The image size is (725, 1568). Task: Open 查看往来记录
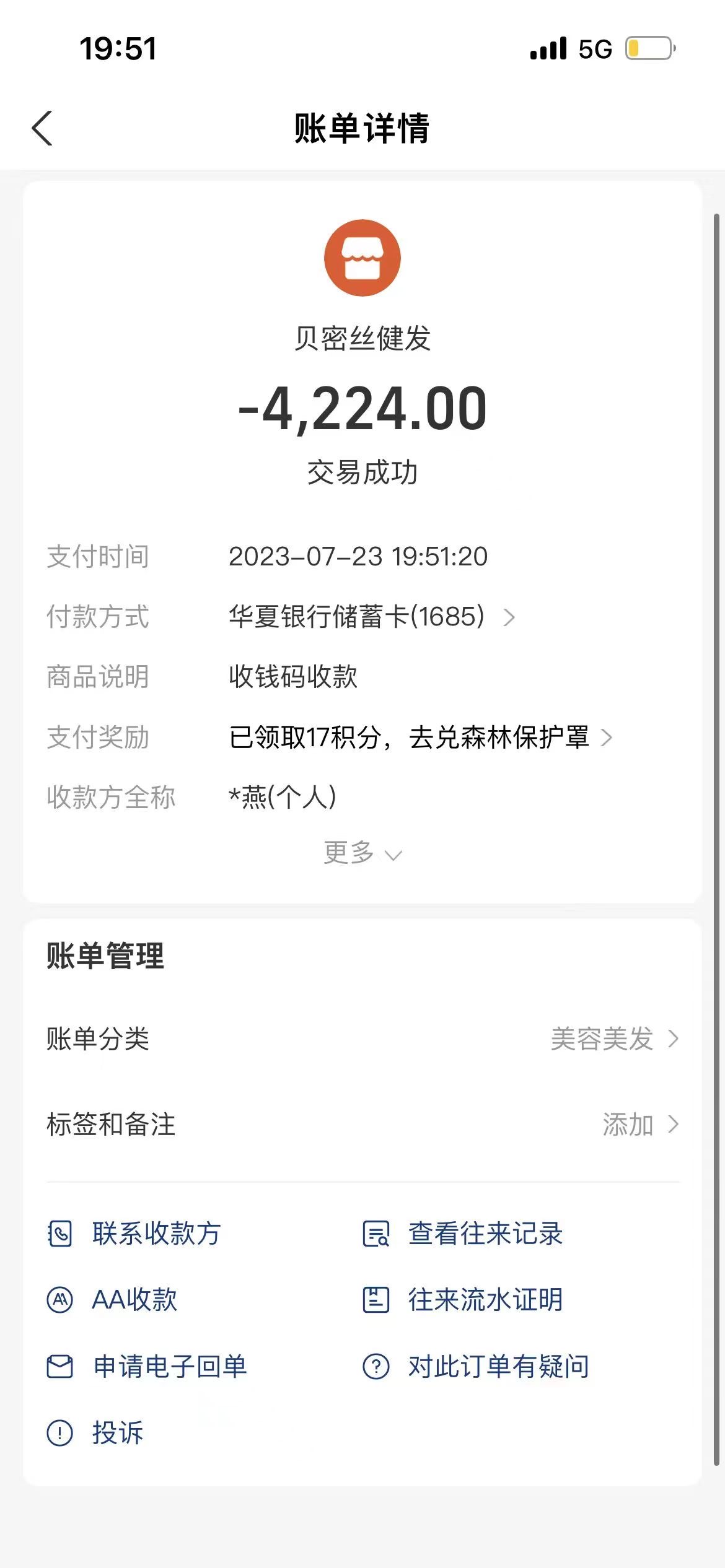point(462,1234)
